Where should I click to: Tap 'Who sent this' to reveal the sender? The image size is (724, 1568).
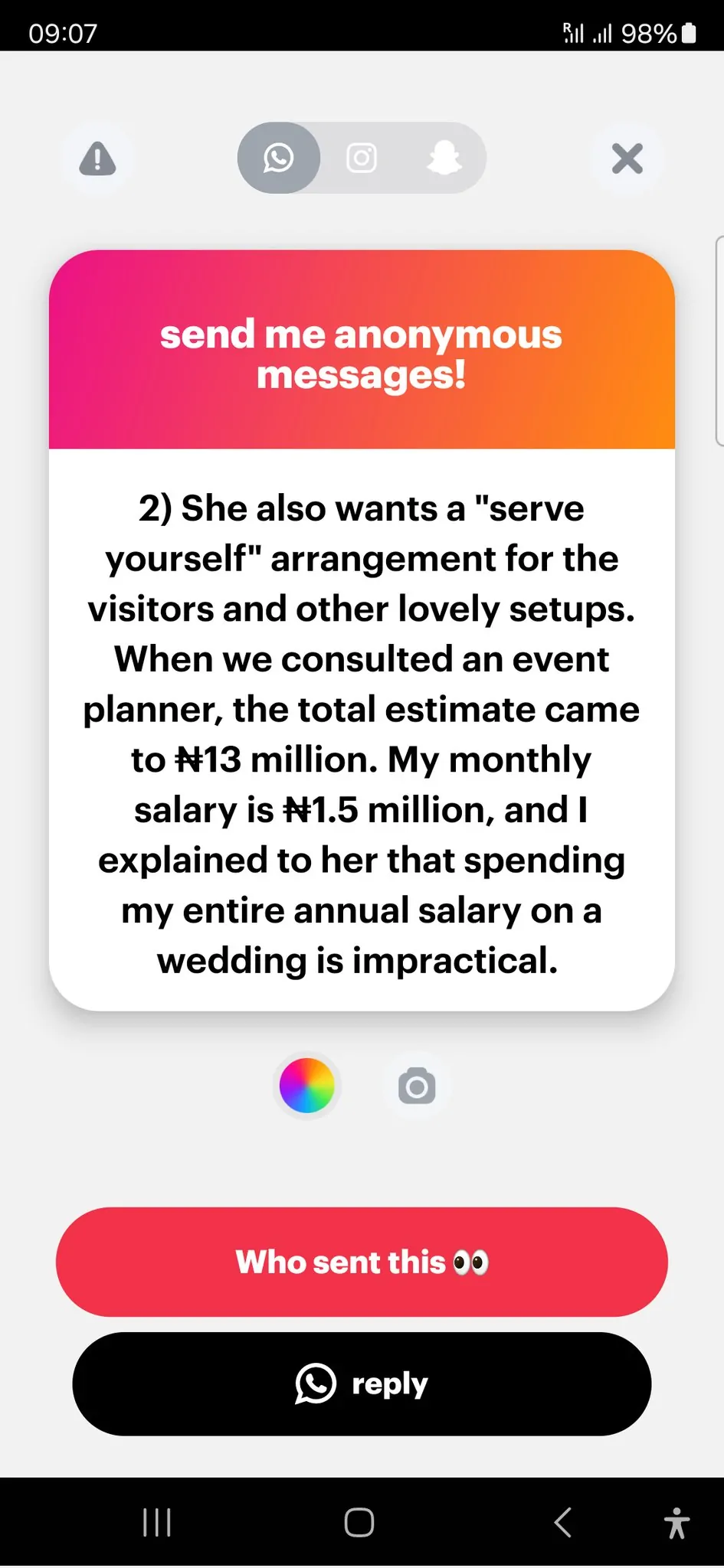(362, 1263)
